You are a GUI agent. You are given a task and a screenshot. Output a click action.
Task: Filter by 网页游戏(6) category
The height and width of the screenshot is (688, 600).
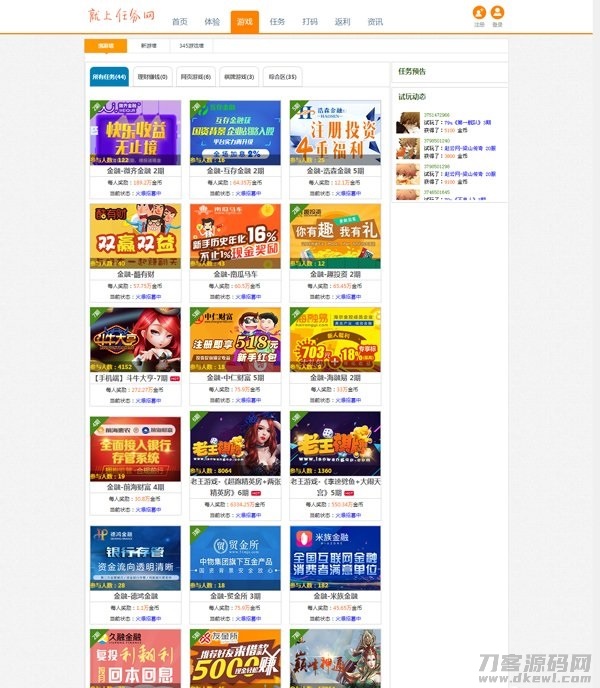(x=194, y=76)
